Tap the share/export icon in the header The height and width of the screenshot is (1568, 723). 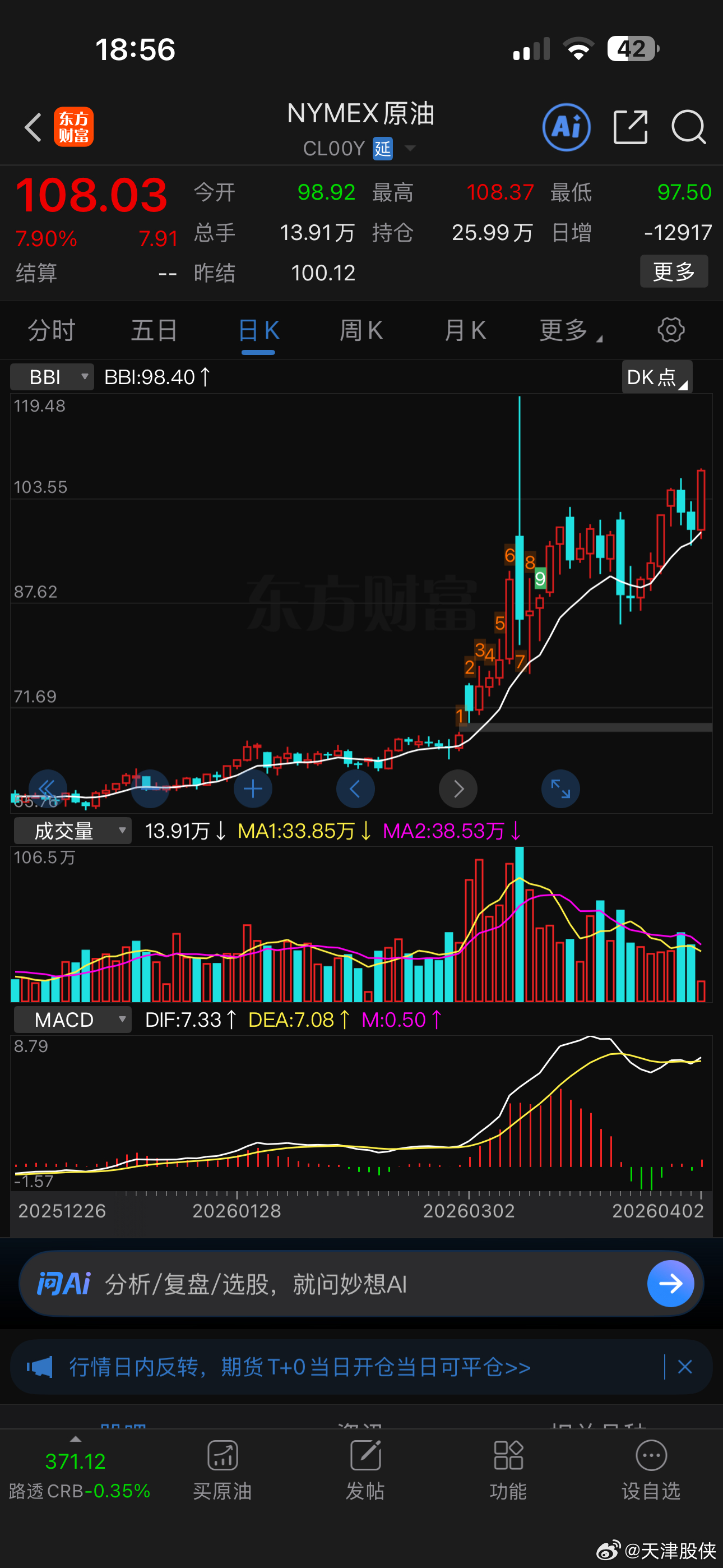[x=630, y=127]
